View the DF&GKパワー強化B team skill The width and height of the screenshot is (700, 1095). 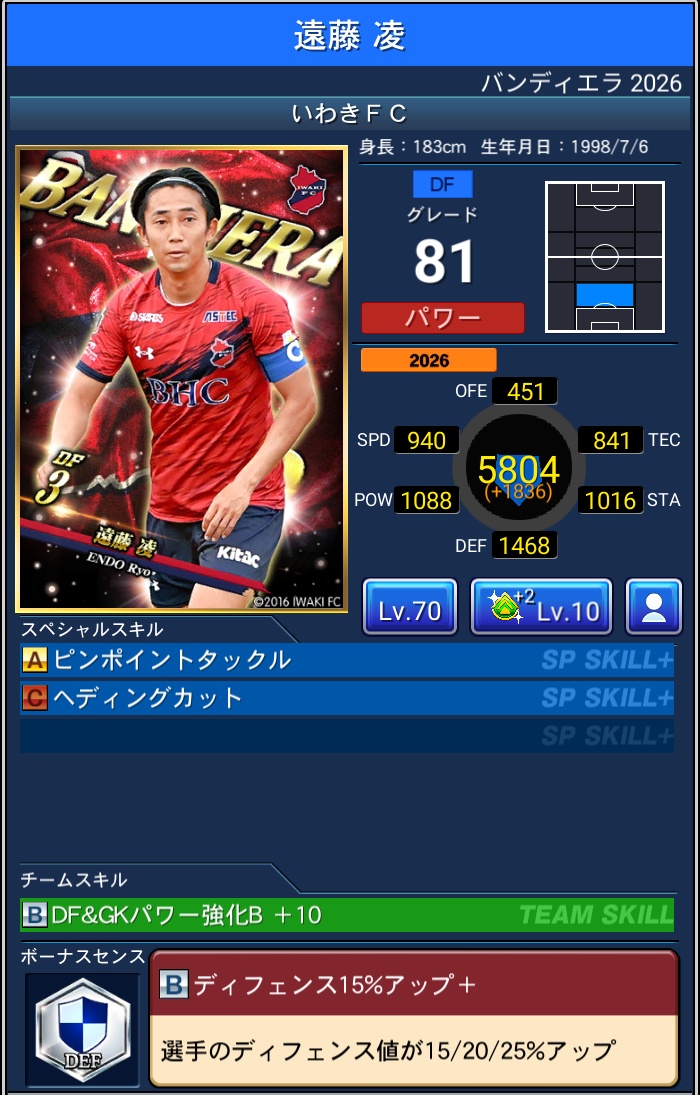[346, 914]
